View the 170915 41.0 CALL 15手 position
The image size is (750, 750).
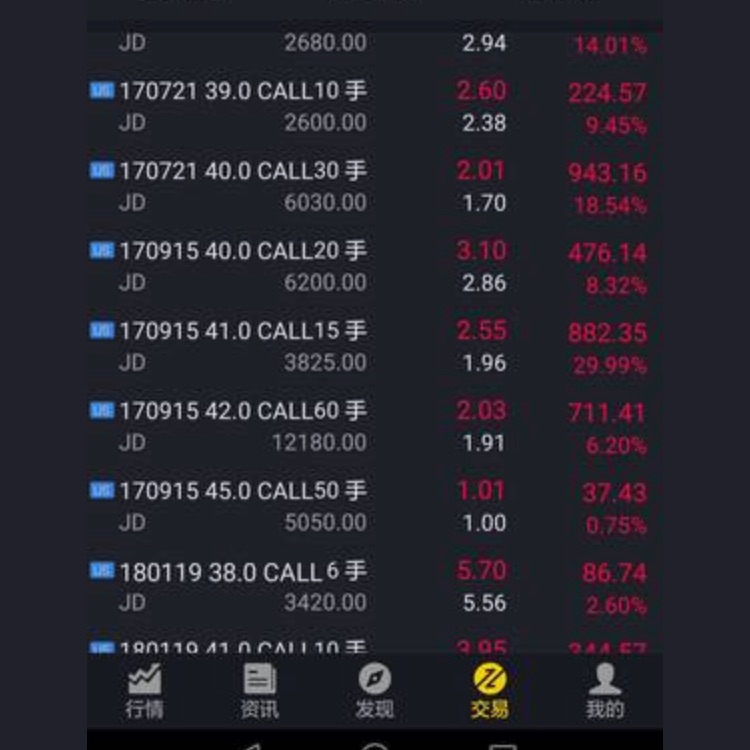(374, 346)
